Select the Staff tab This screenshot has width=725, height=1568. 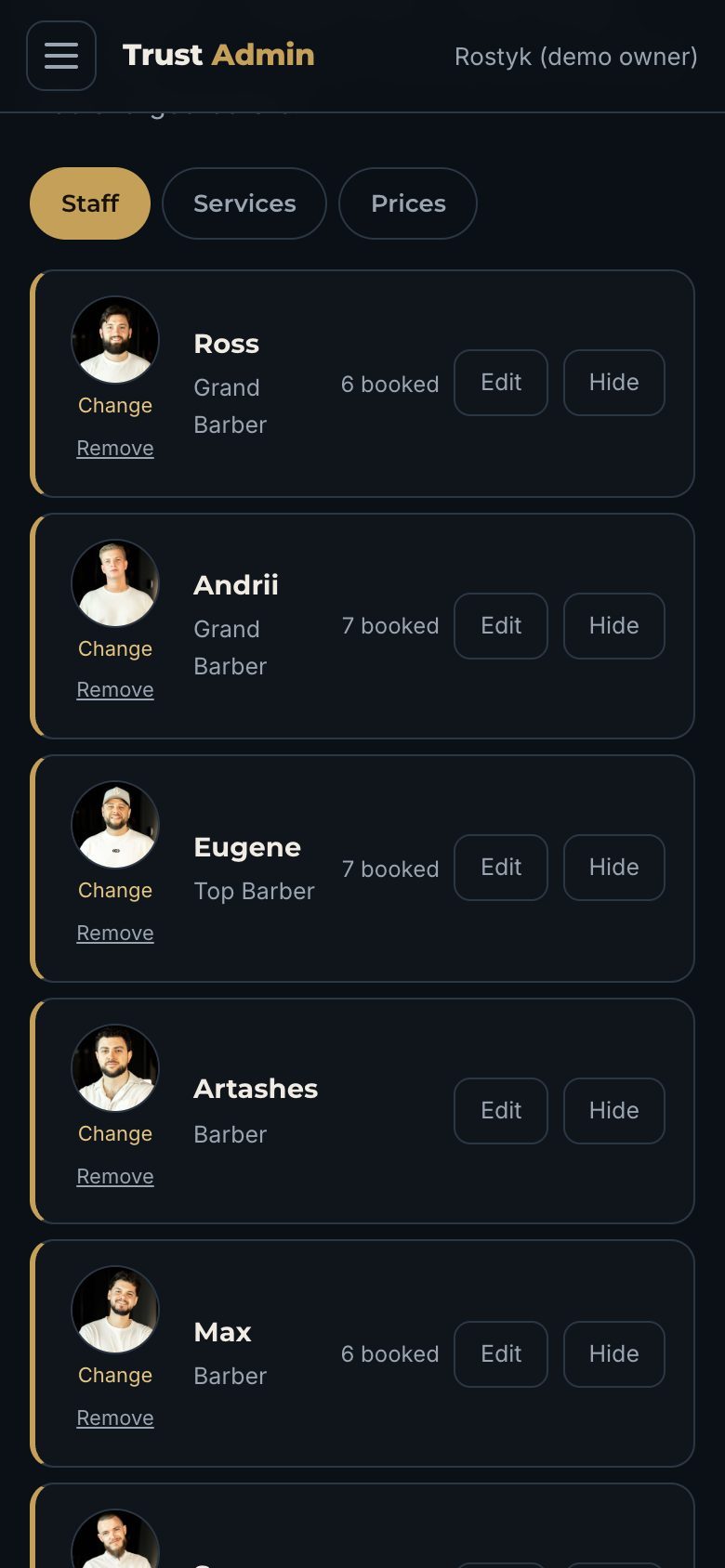90,203
